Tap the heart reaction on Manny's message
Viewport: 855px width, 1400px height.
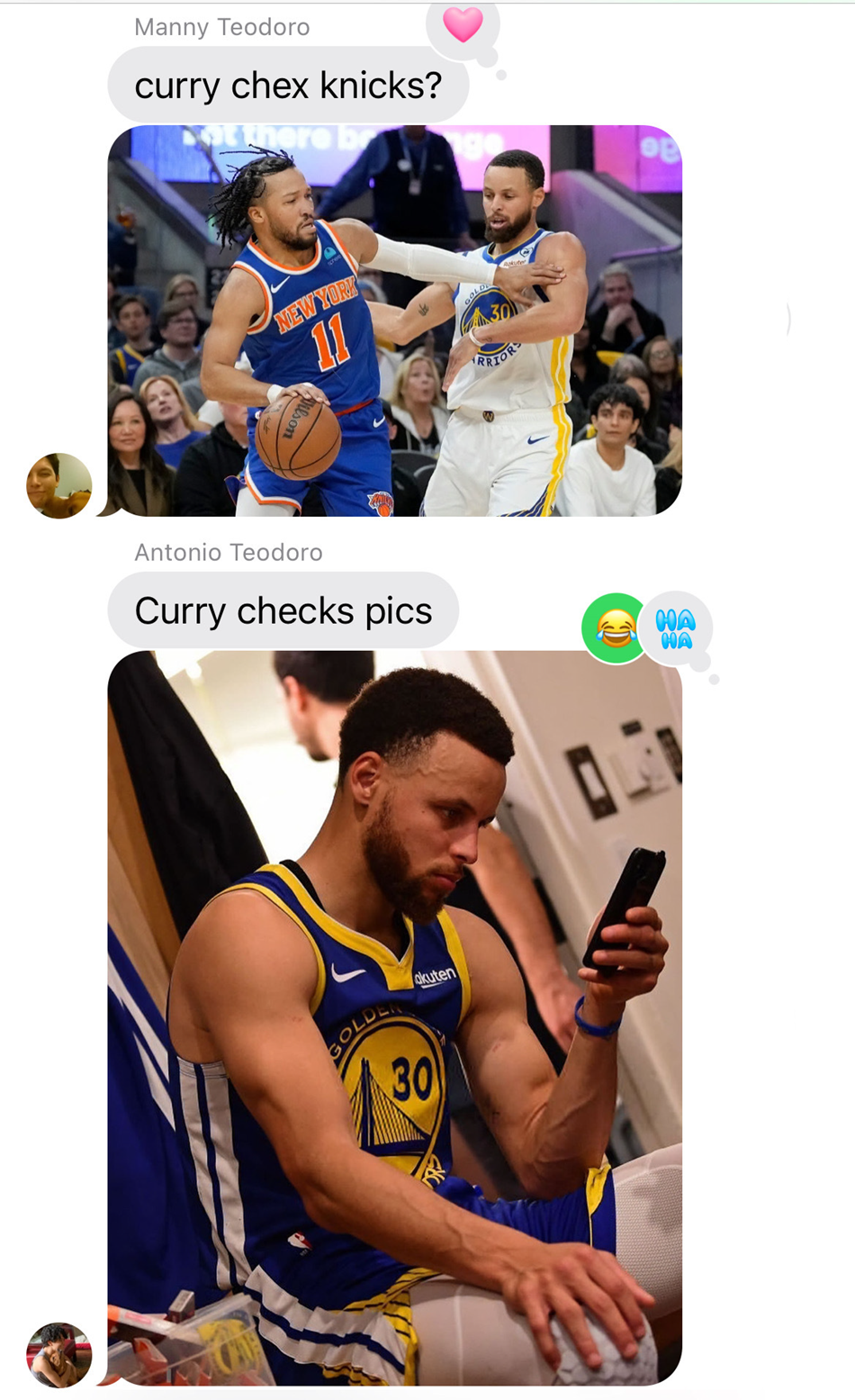coord(463,25)
